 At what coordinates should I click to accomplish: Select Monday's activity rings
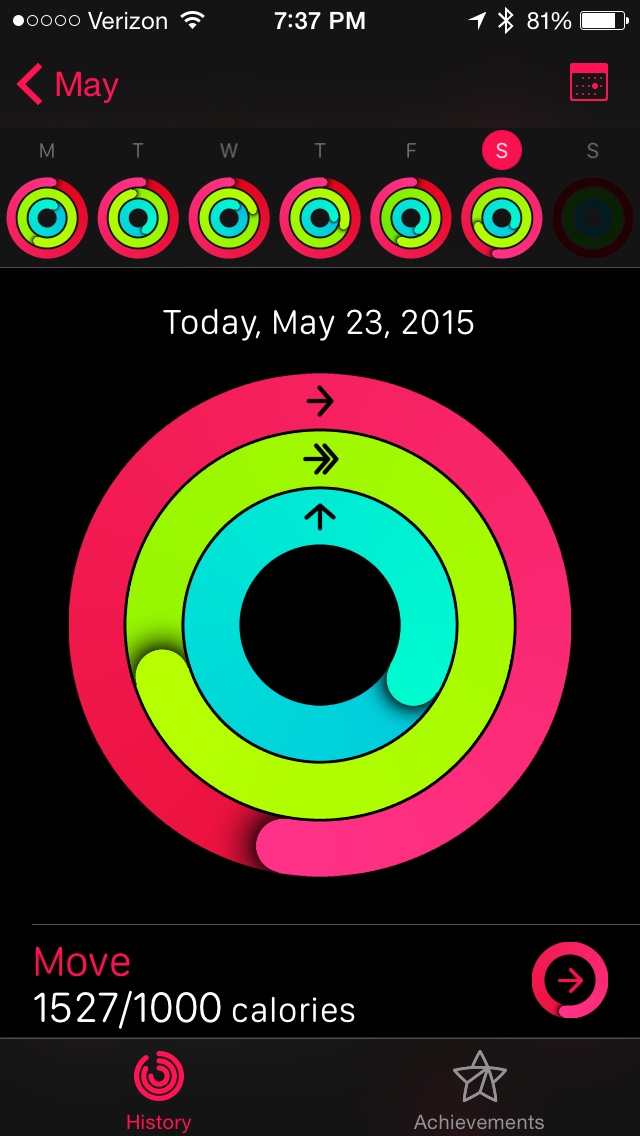[x=47, y=217]
